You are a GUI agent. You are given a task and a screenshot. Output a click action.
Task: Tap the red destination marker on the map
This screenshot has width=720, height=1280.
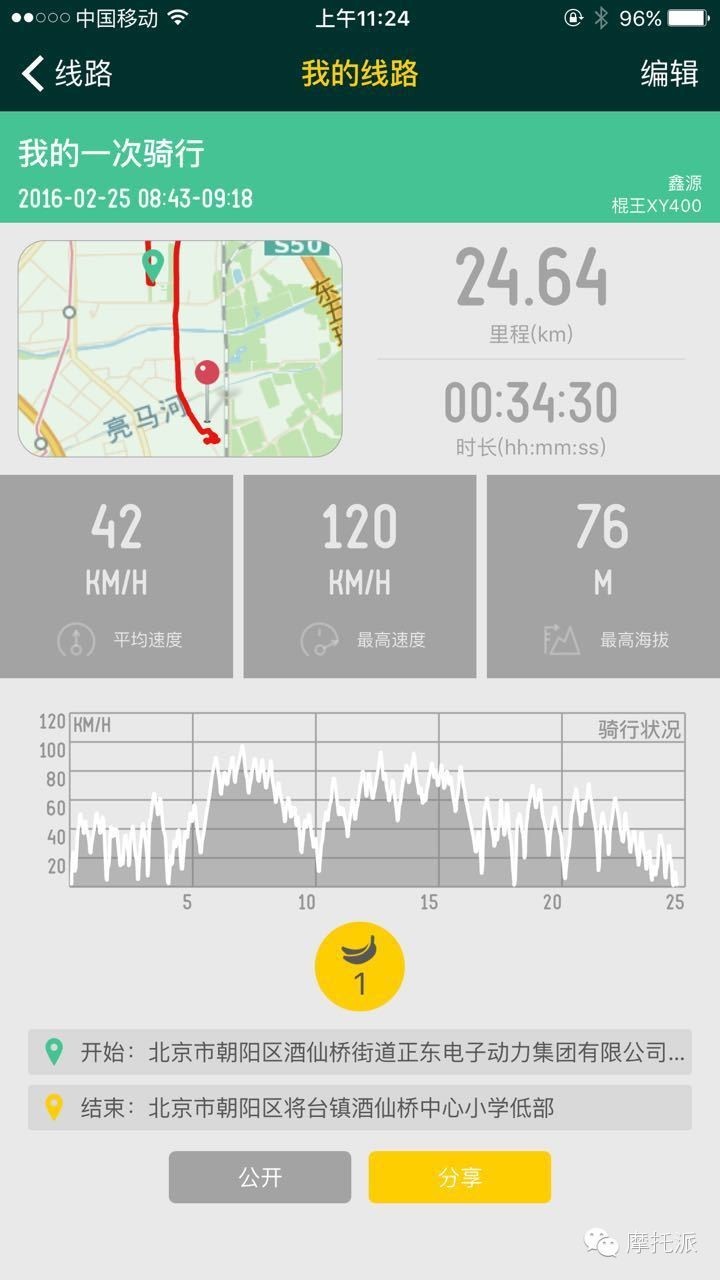pos(210,372)
